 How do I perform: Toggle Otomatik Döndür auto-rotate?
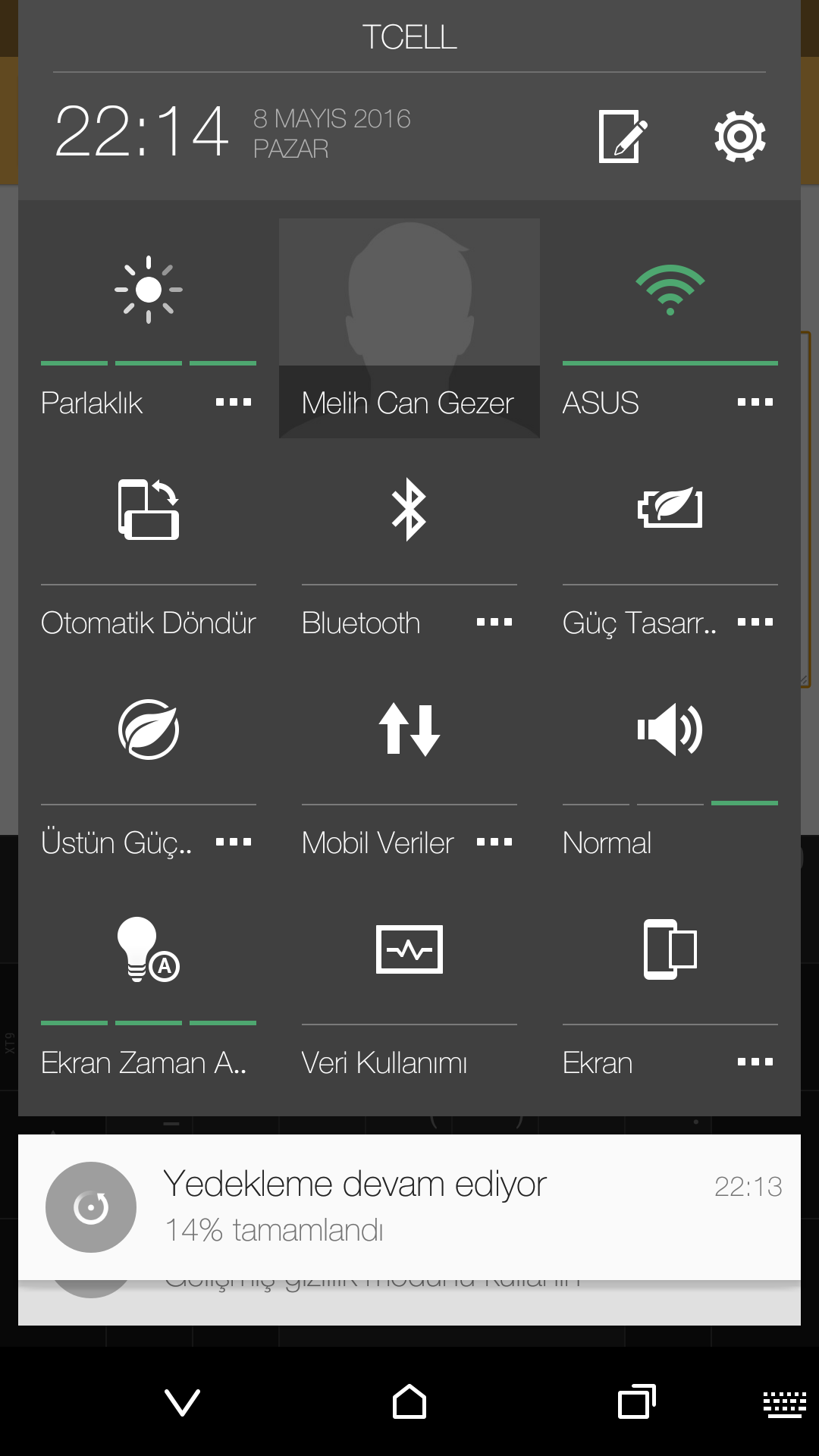click(x=148, y=510)
